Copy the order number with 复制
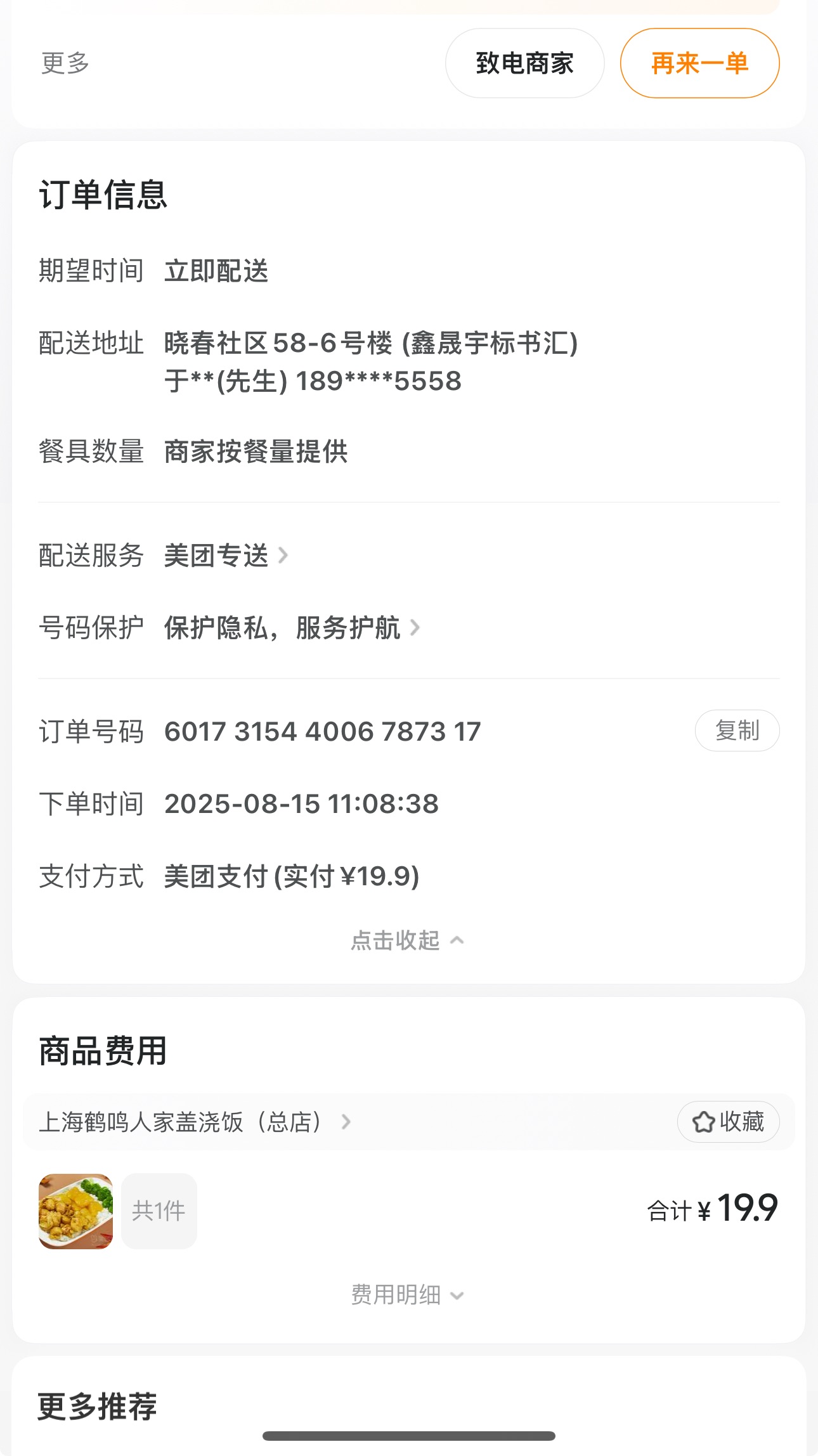818x1456 pixels. point(737,731)
